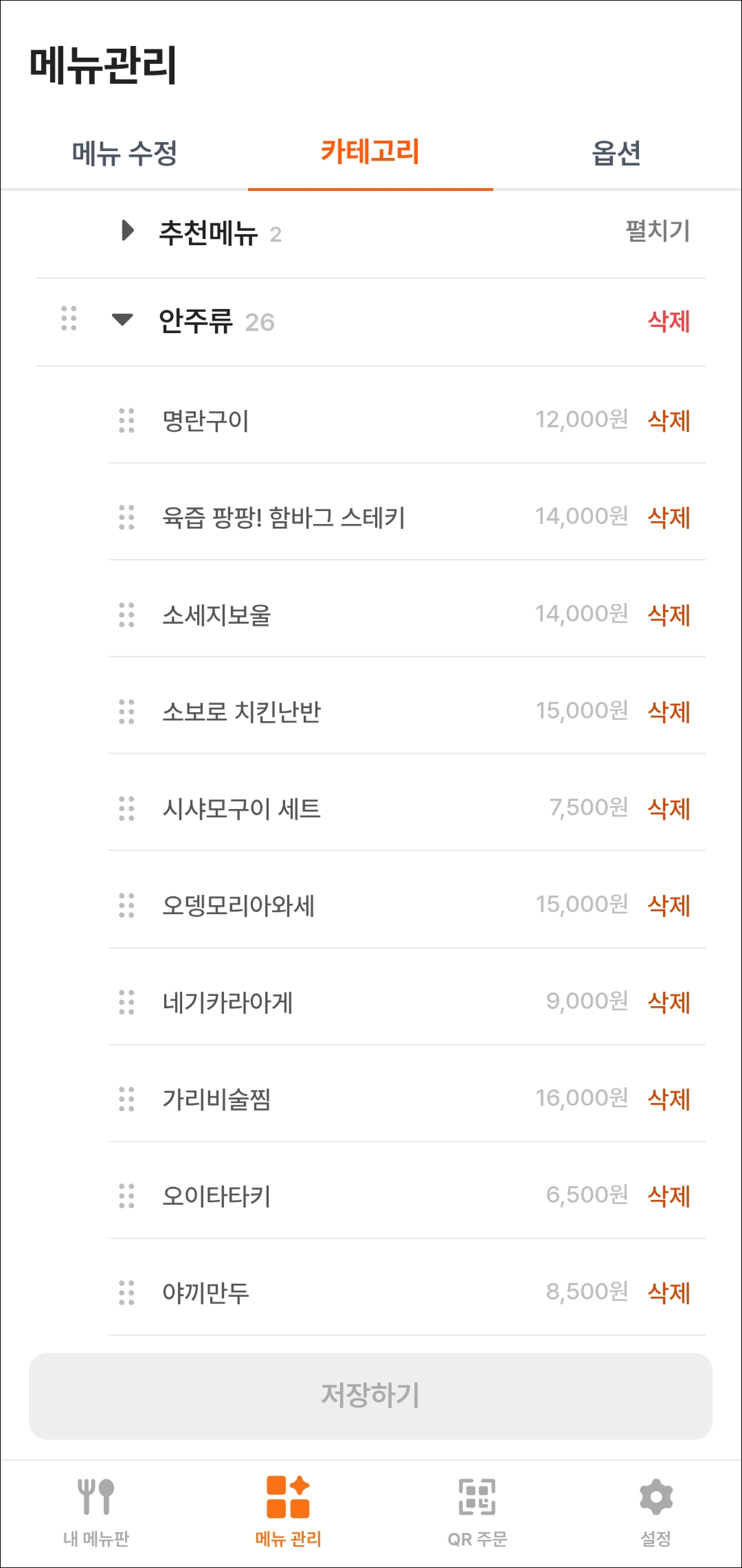Delete 명란구이 from the list
Image resolution: width=742 pixels, height=1568 pixels.
coord(669,420)
